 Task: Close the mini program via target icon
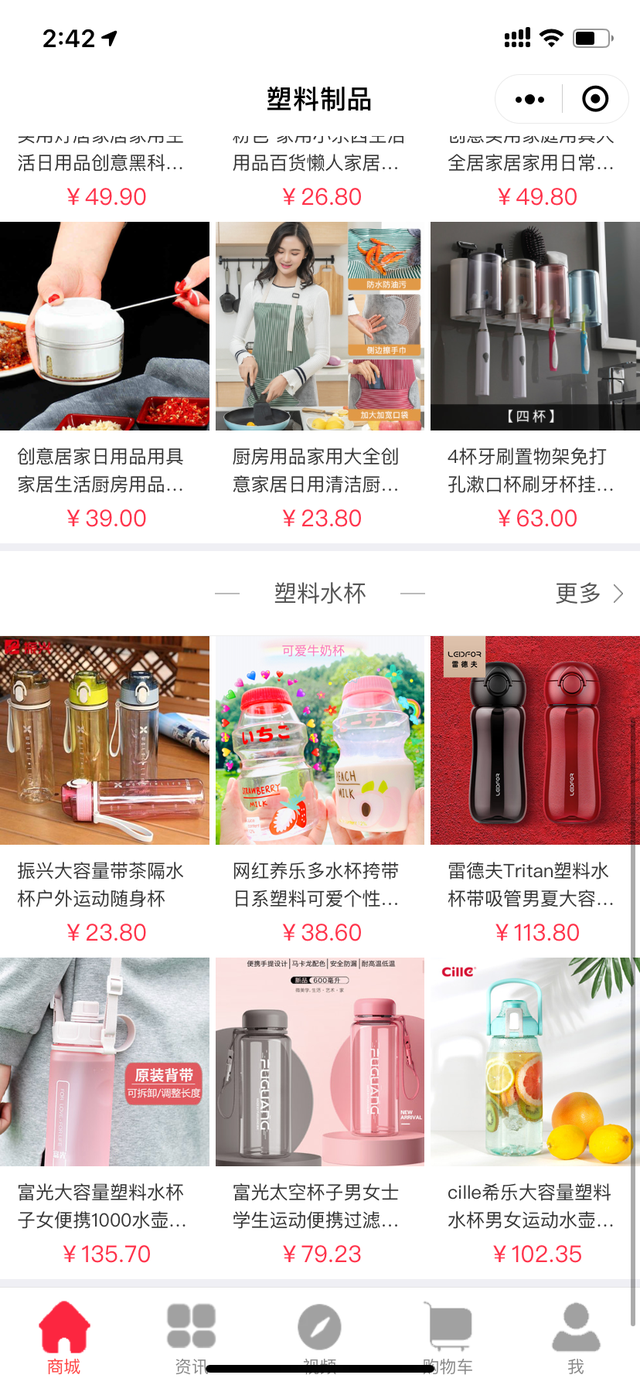click(595, 99)
